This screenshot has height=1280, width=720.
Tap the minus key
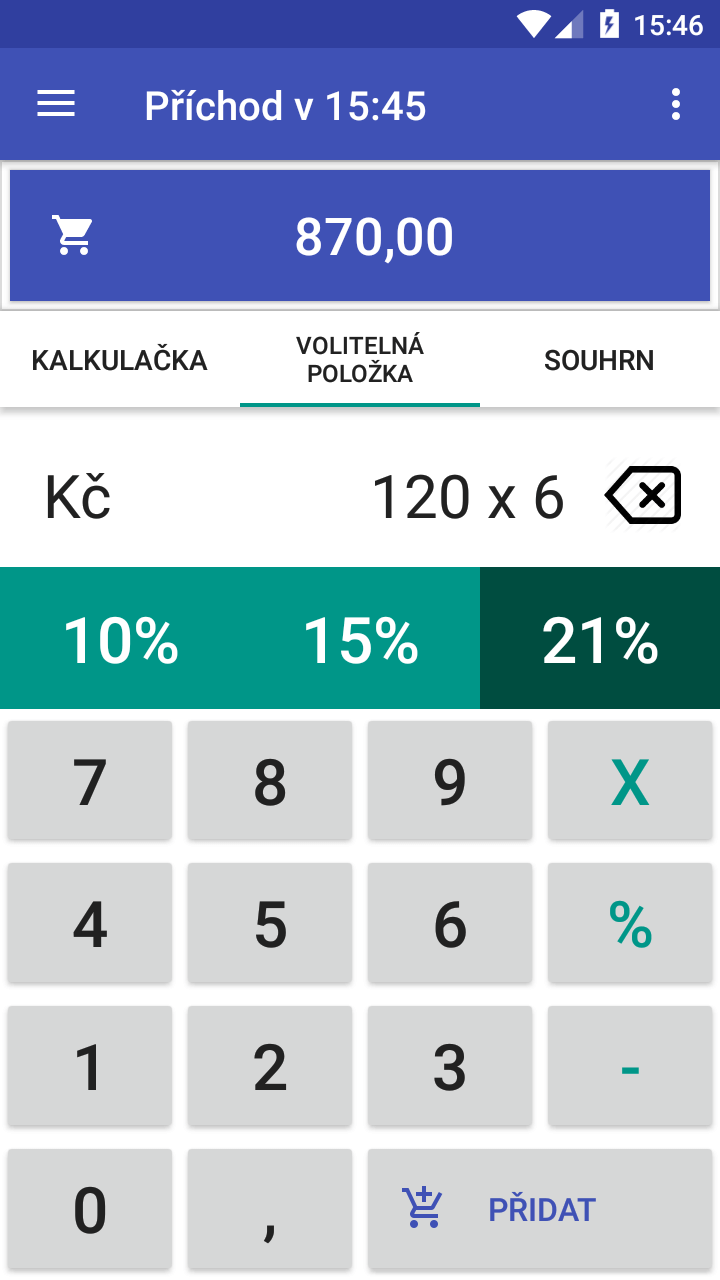click(x=630, y=1065)
